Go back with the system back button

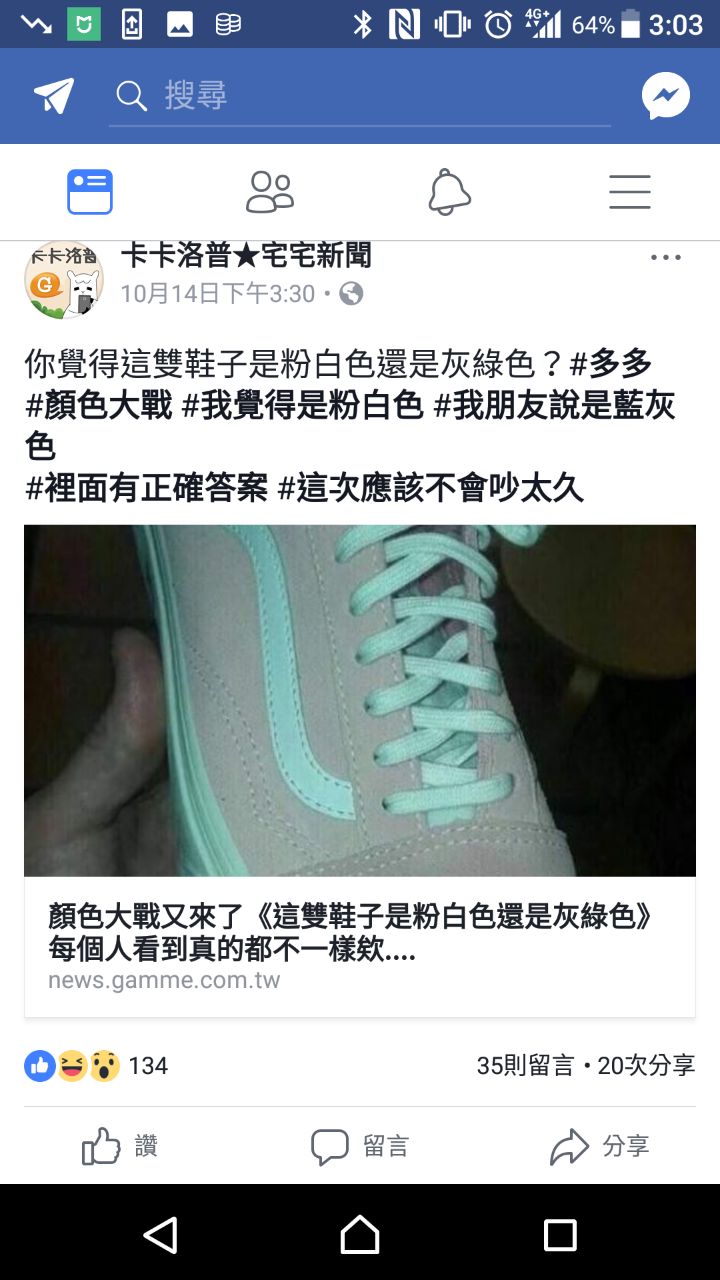click(161, 1235)
